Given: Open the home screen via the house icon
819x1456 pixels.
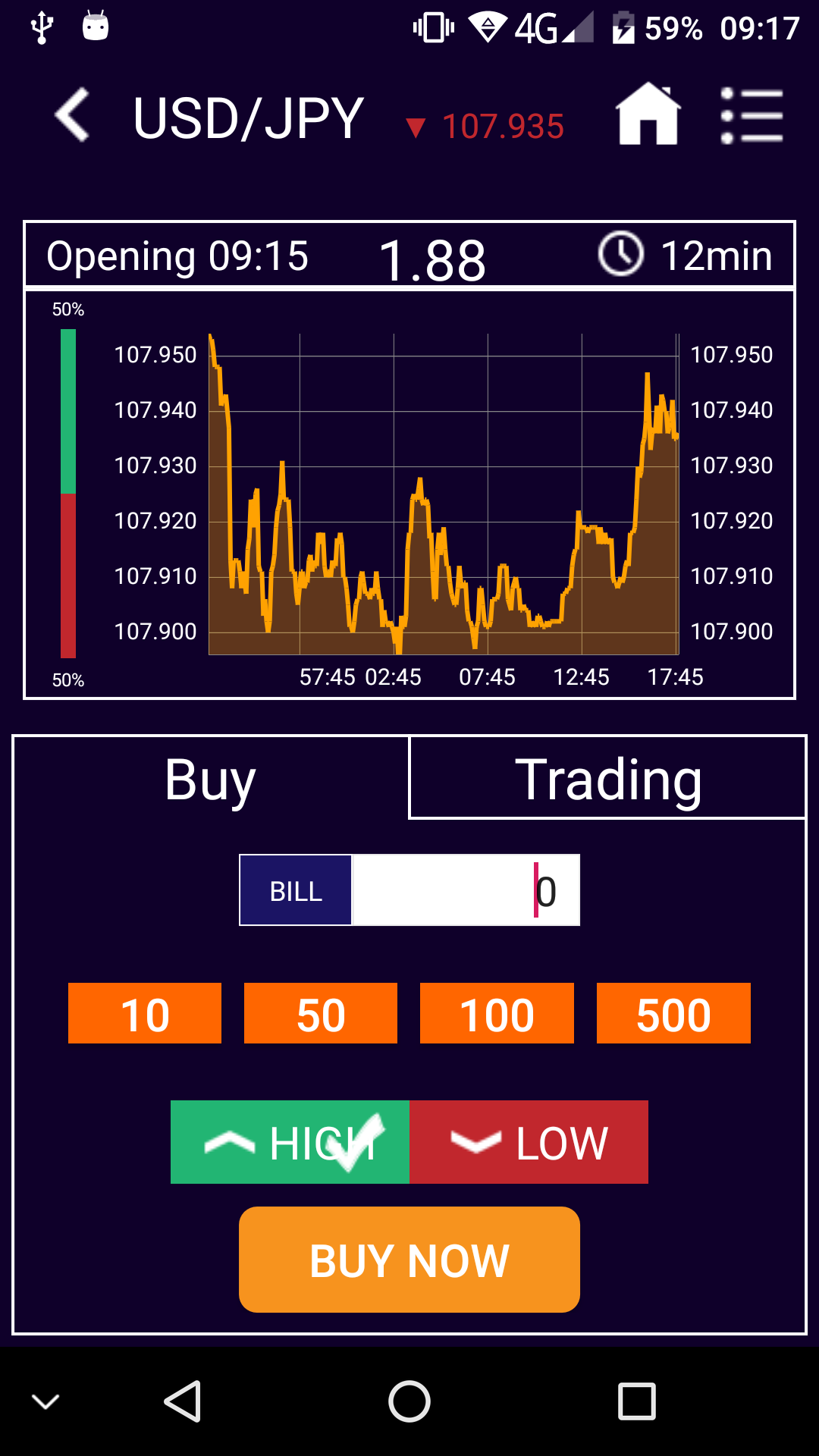Looking at the screenshot, I should tap(648, 114).
